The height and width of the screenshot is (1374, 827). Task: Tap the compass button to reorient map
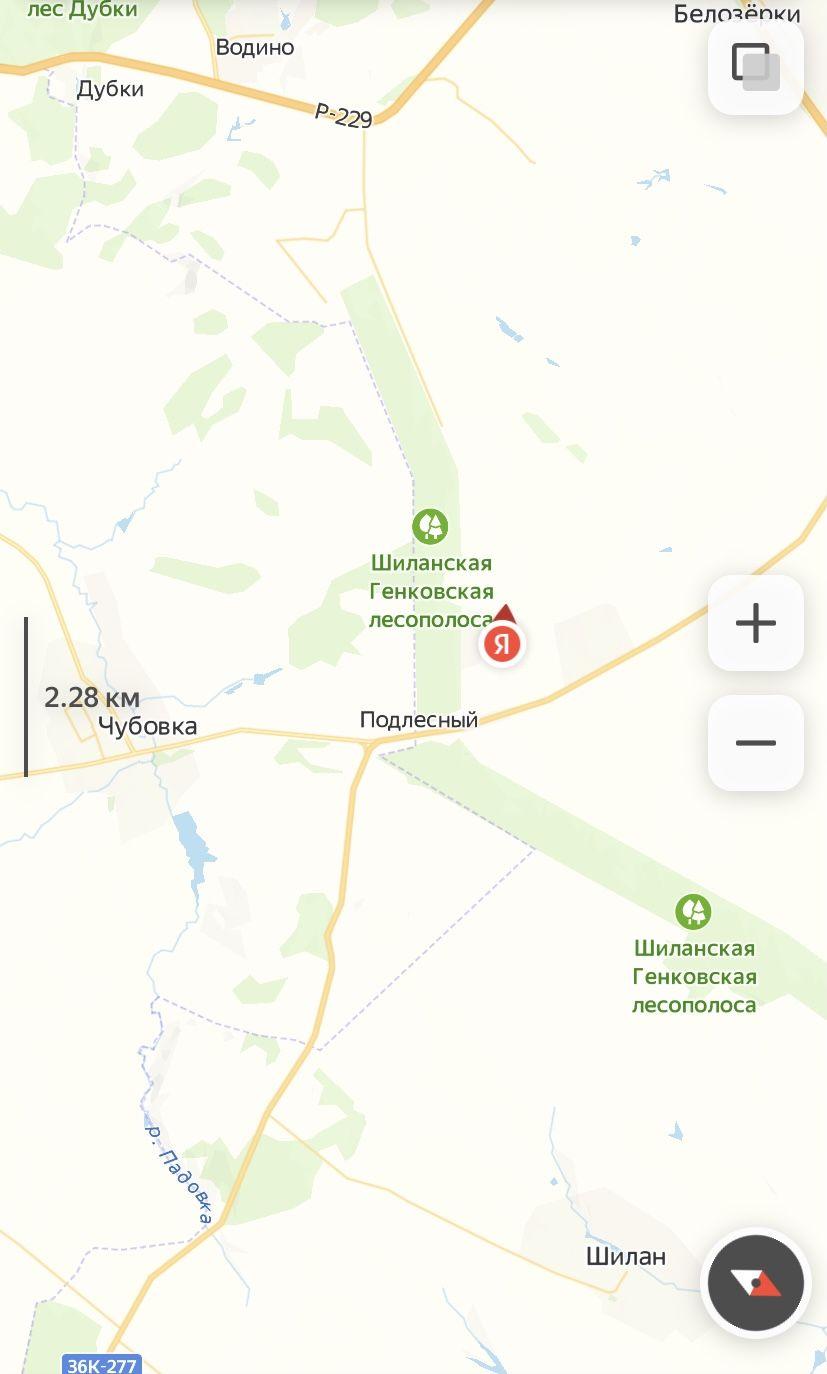[756, 1283]
